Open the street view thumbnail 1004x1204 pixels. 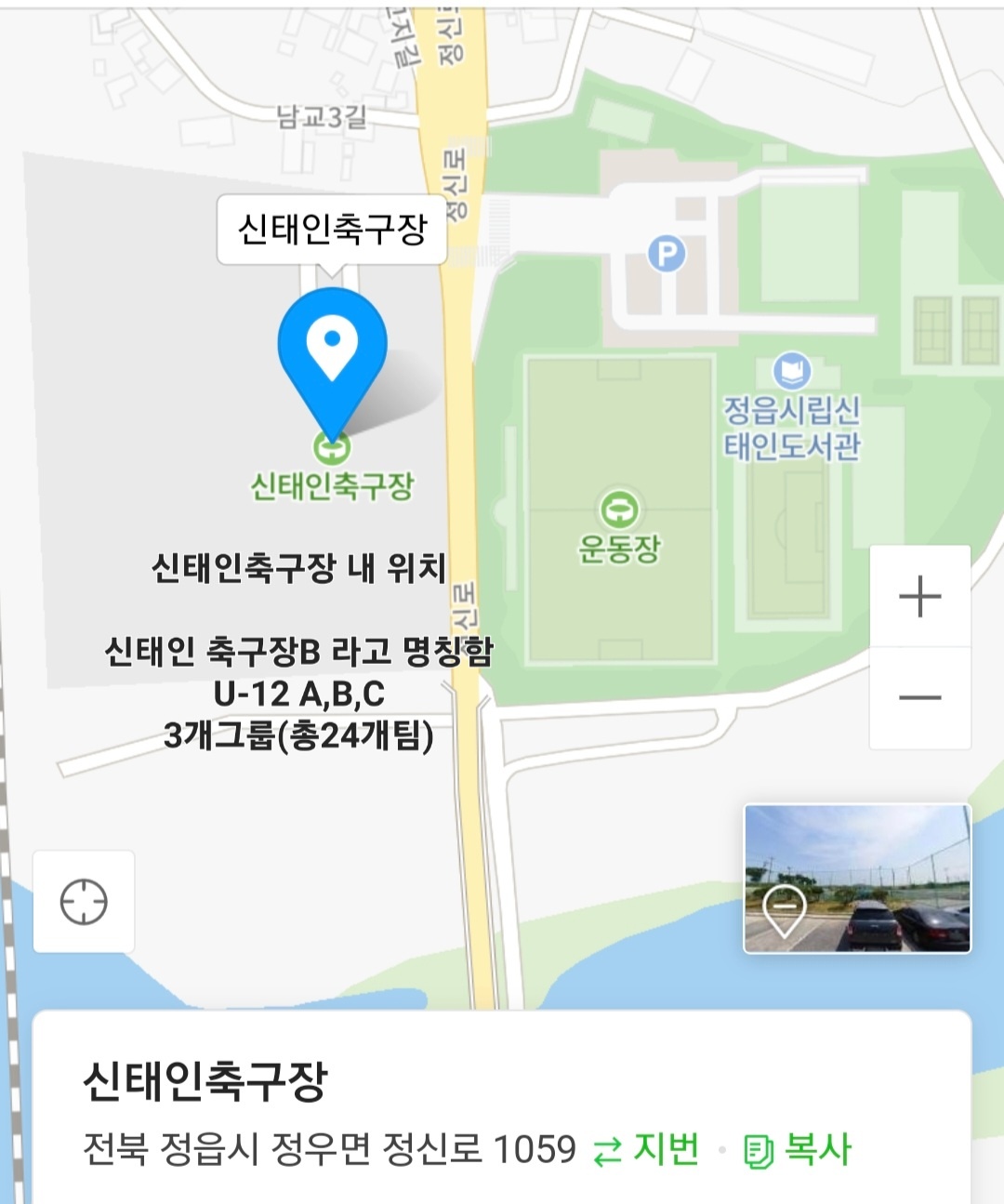click(x=857, y=879)
